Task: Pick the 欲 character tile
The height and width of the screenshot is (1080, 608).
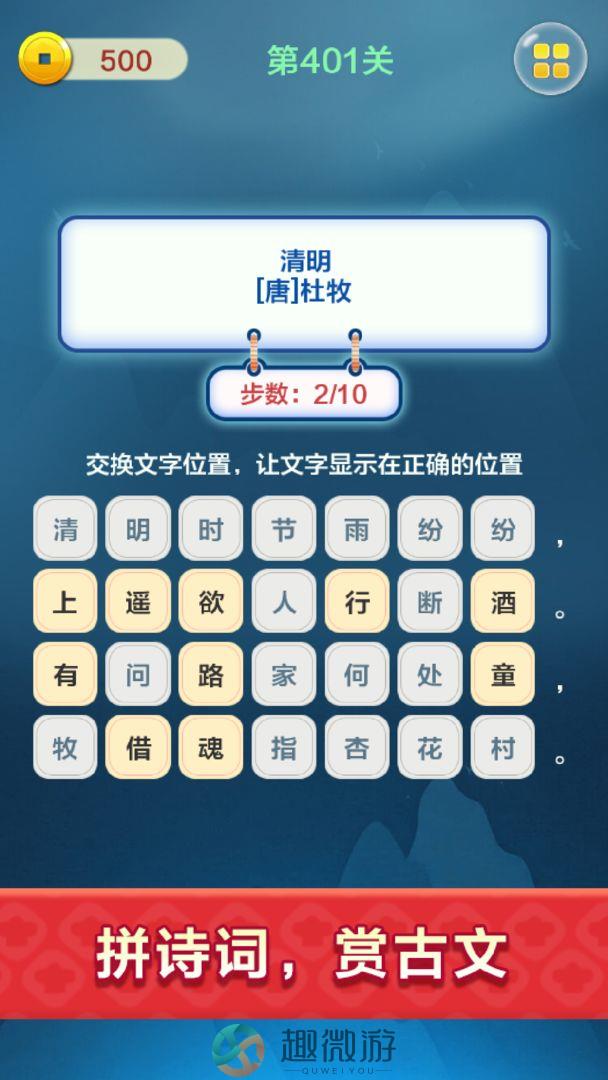Action: click(x=211, y=602)
